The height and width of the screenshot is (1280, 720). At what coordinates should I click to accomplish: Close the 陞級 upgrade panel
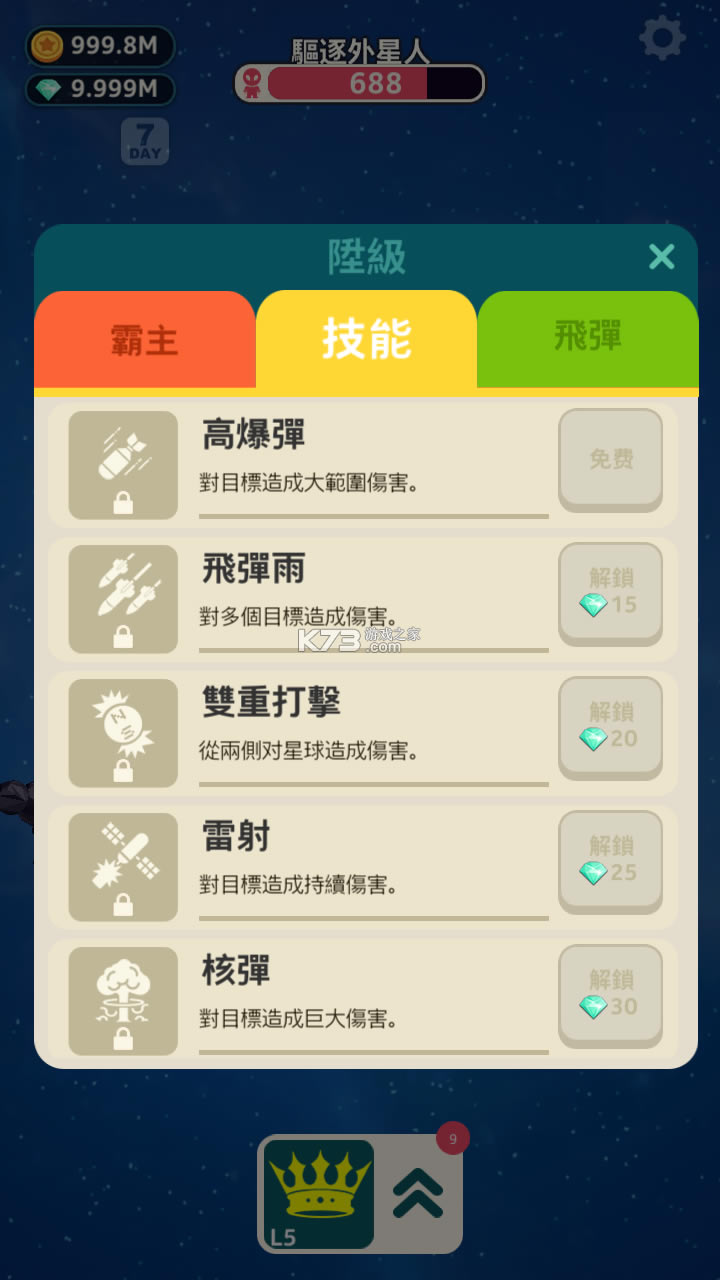[x=661, y=257]
